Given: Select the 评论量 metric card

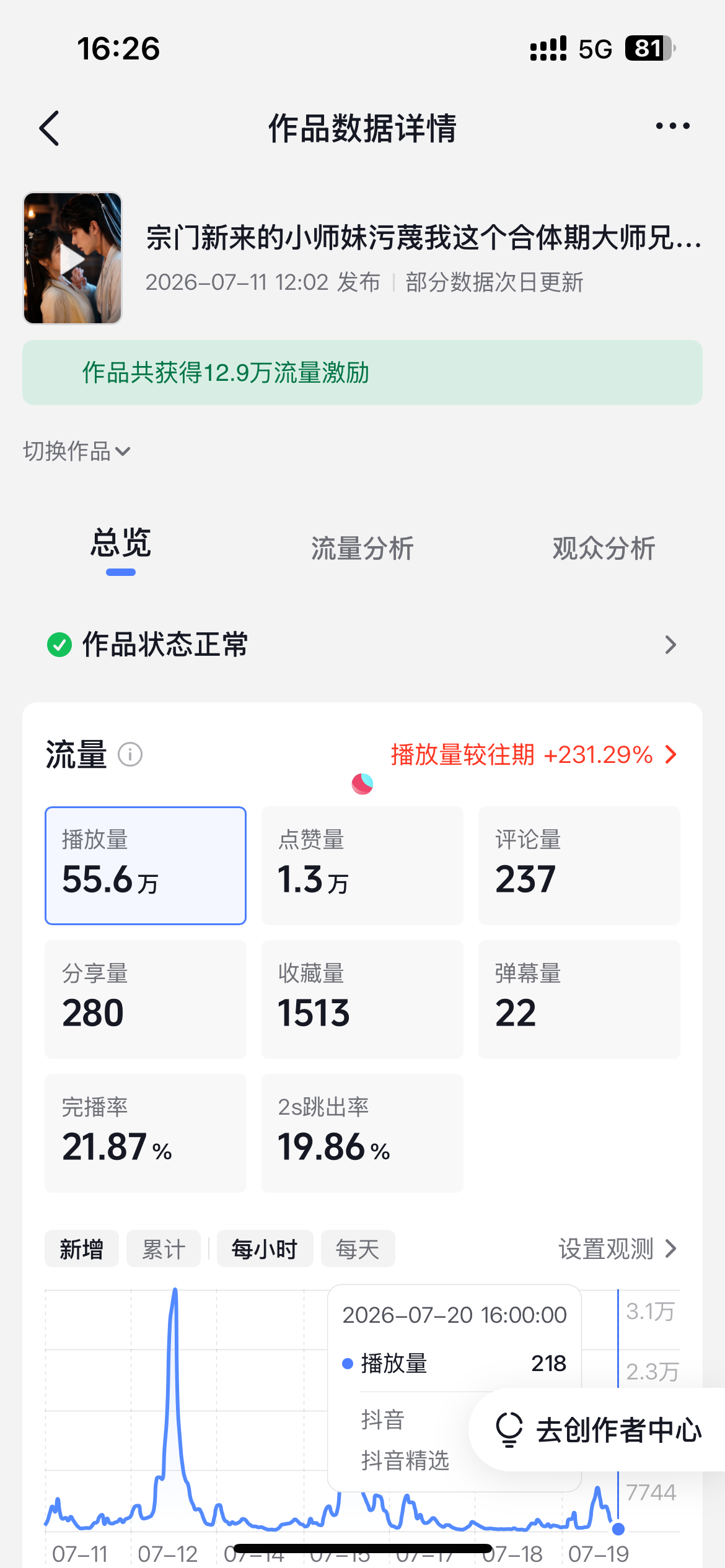Looking at the screenshot, I should [x=579, y=865].
